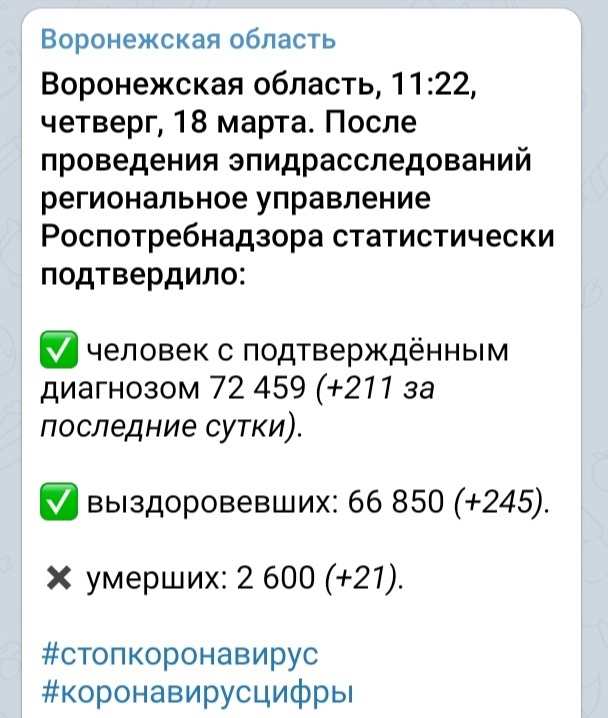Open the #коронавирусцифры hashtag
The width and height of the screenshot is (608, 718).
pyautogui.click(x=199, y=692)
